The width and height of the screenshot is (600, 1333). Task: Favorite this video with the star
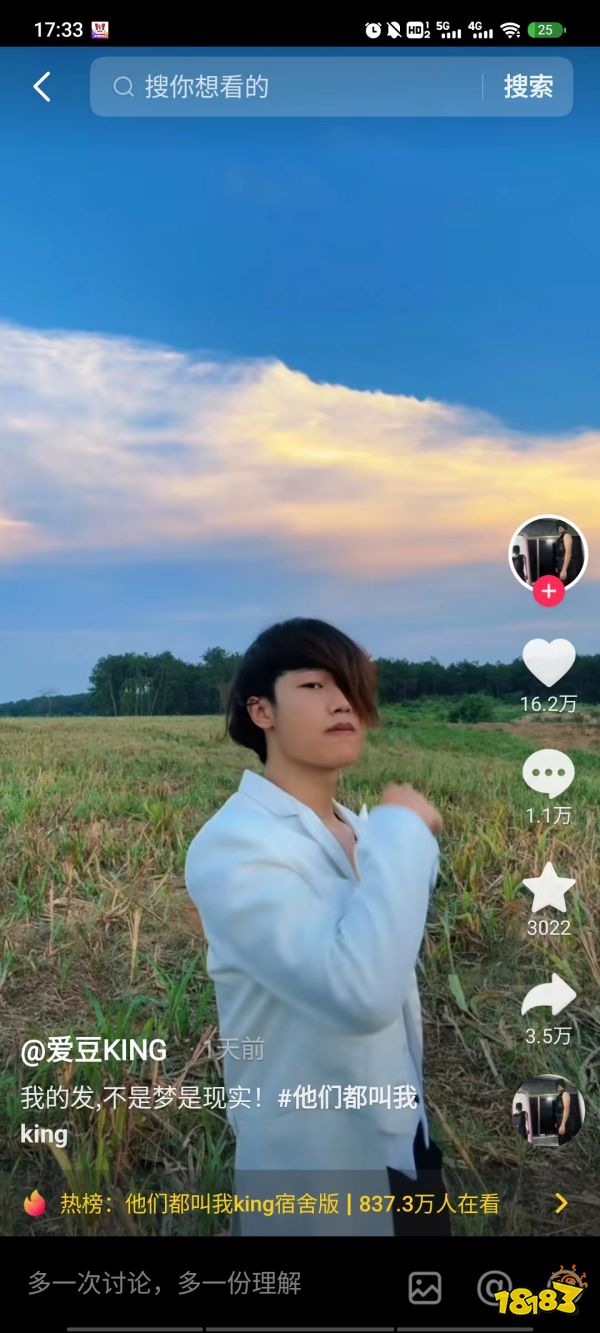(549, 888)
